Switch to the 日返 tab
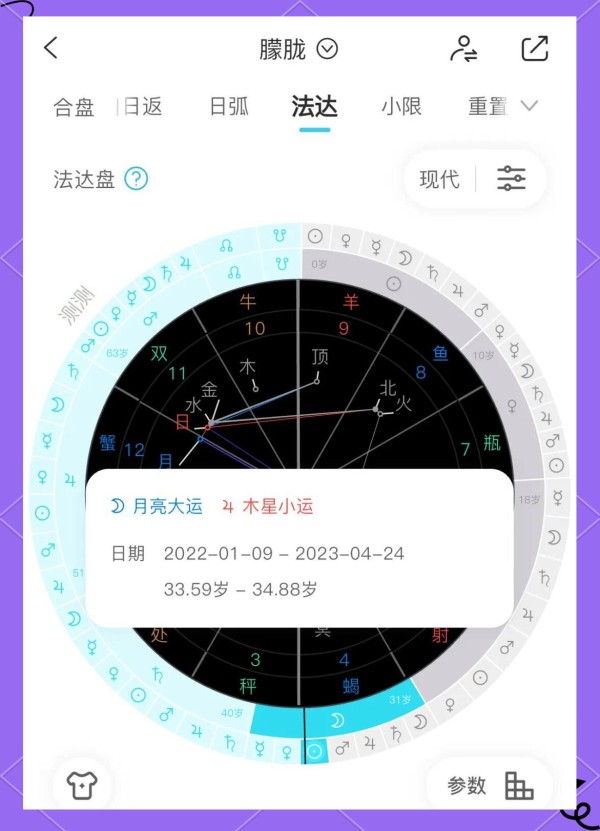This screenshot has width=600, height=831. click(x=140, y=107)
